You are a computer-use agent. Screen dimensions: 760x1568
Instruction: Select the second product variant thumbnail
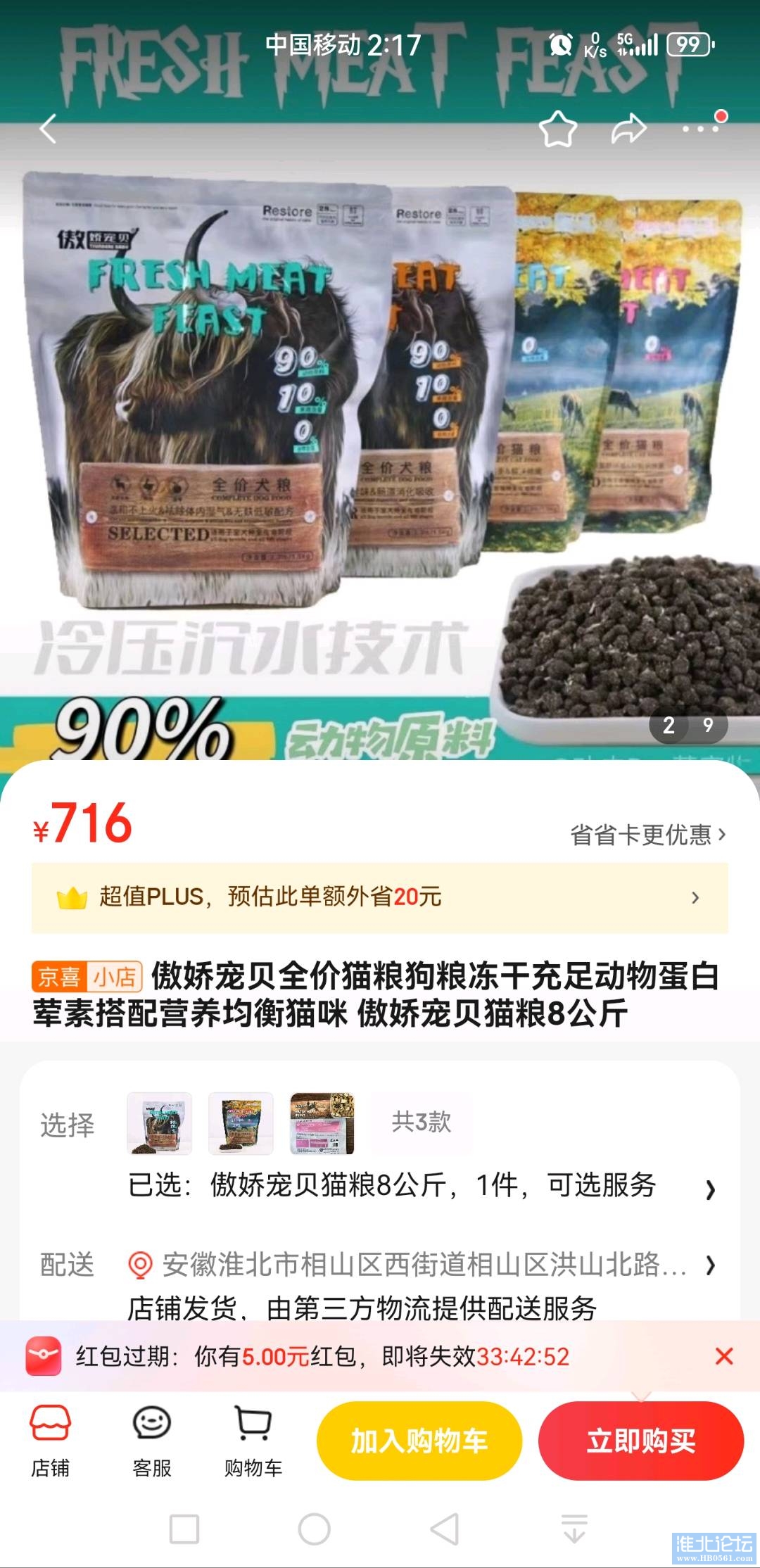coord(241,1123)
